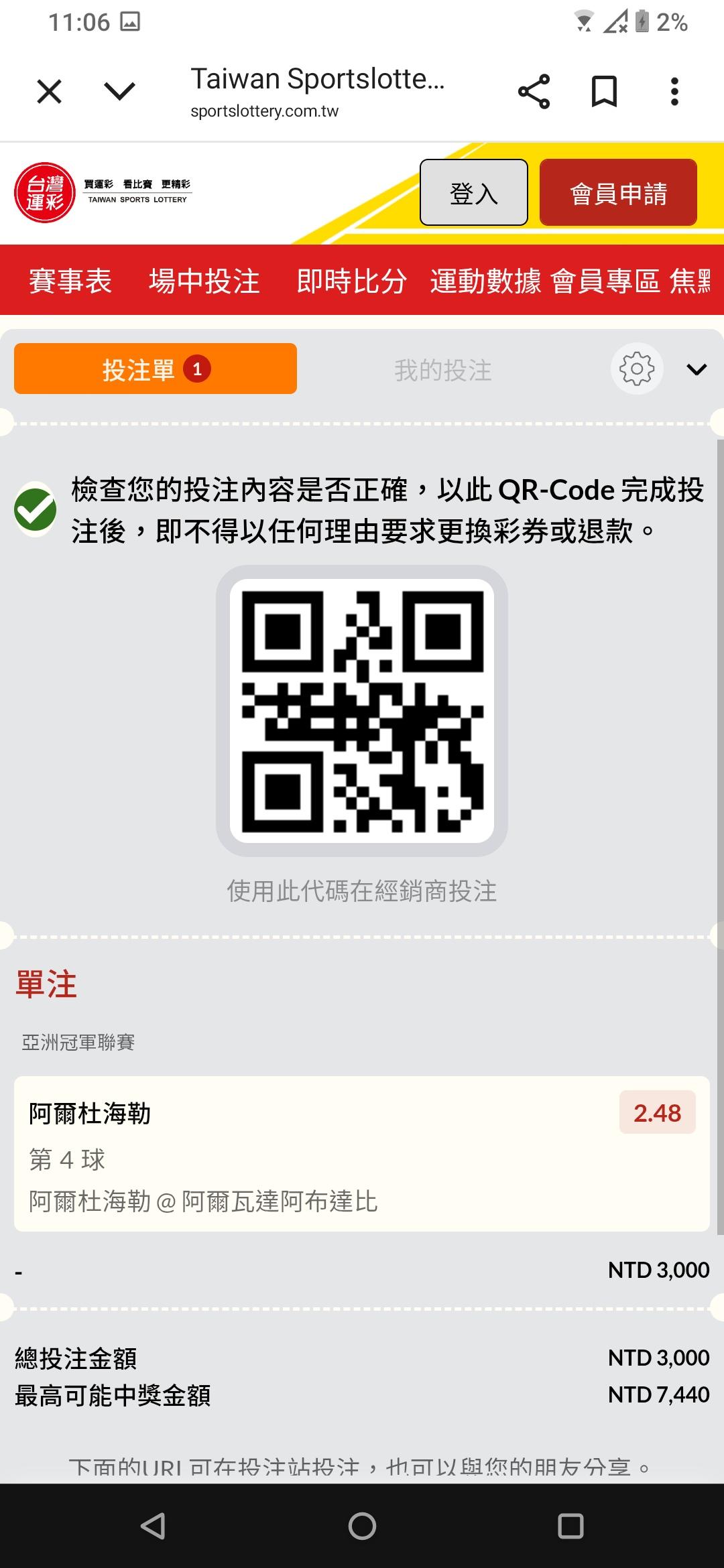Expand the browser page dropdown chevron
This screenshot has height=1568, width=724.
(x=120, y=91)
